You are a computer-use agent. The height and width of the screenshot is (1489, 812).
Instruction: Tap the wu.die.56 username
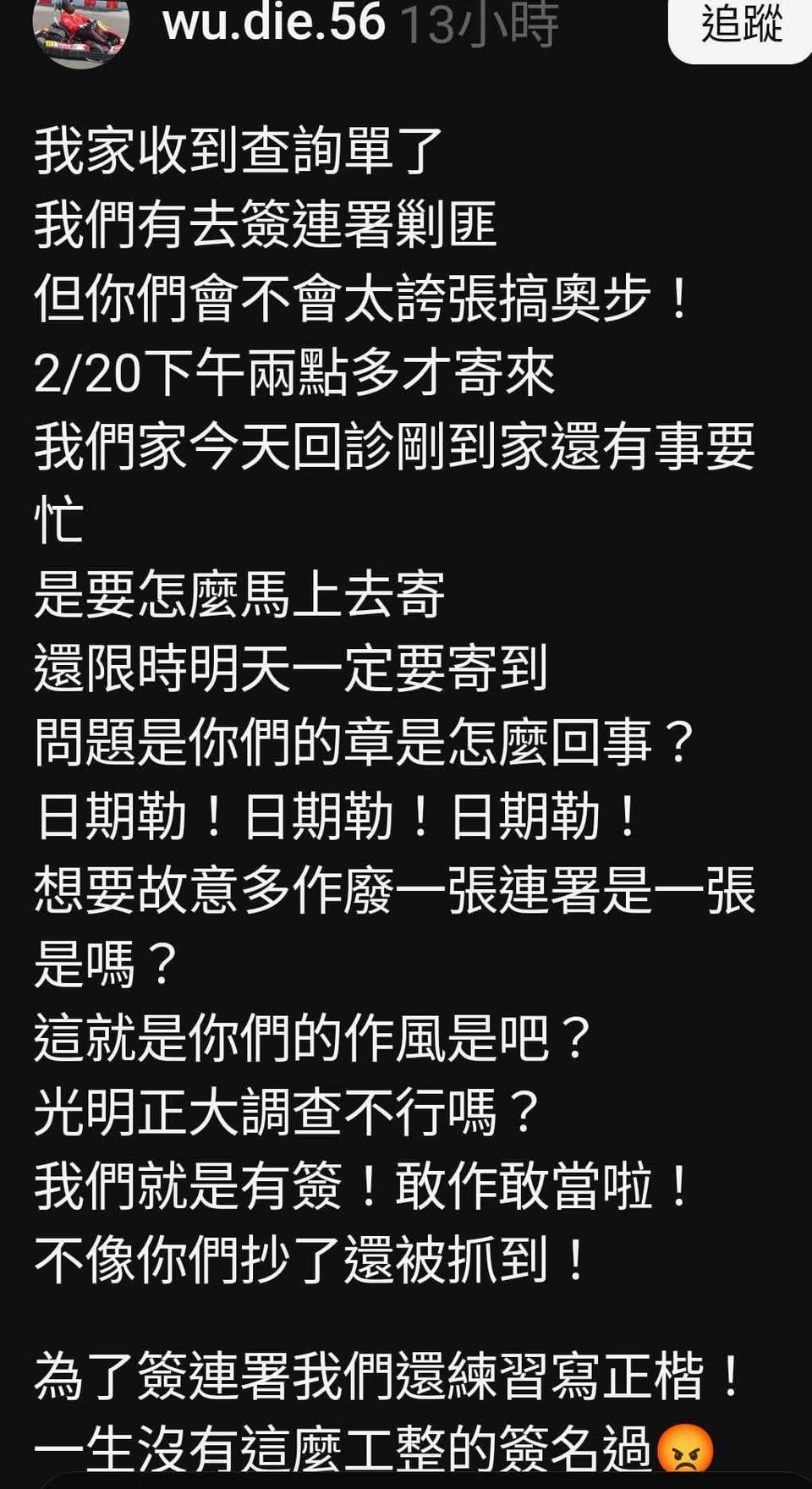(x=273, y=23)
